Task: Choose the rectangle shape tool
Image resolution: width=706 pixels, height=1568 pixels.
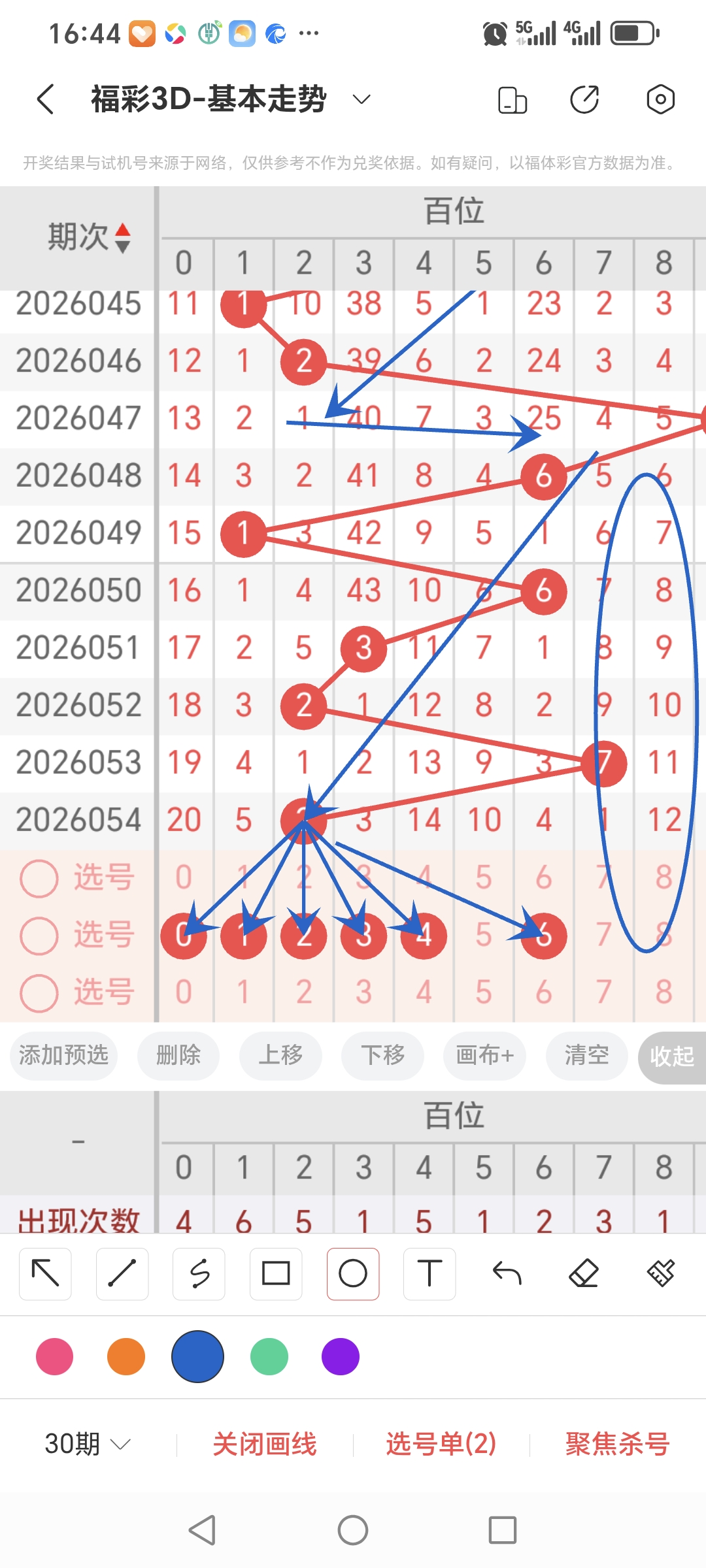Action: point(275,1273)
